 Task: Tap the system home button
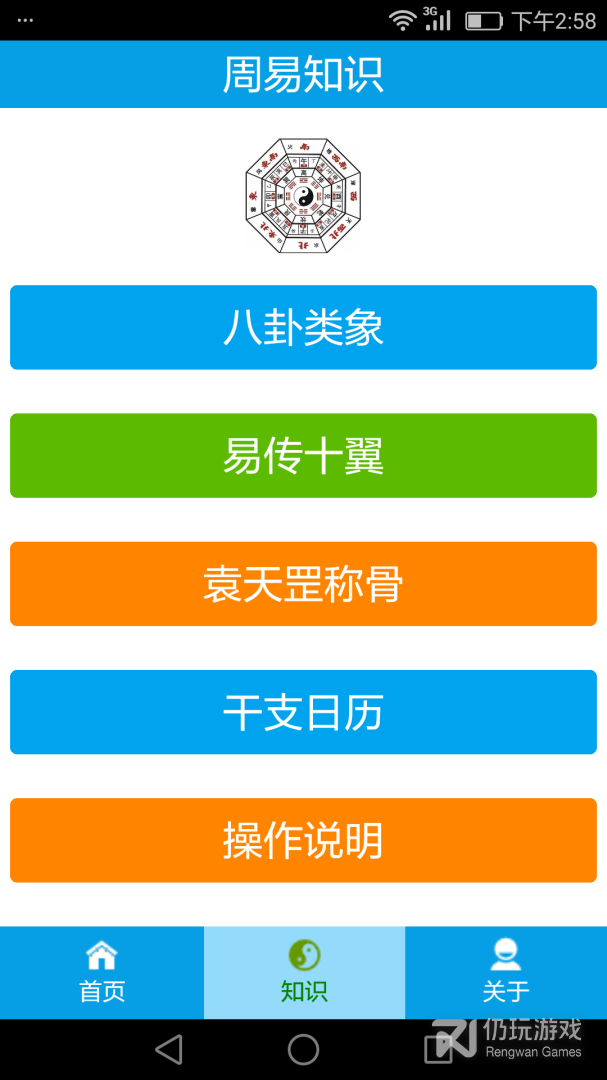pyautogui.click(x=303, y=1049)
